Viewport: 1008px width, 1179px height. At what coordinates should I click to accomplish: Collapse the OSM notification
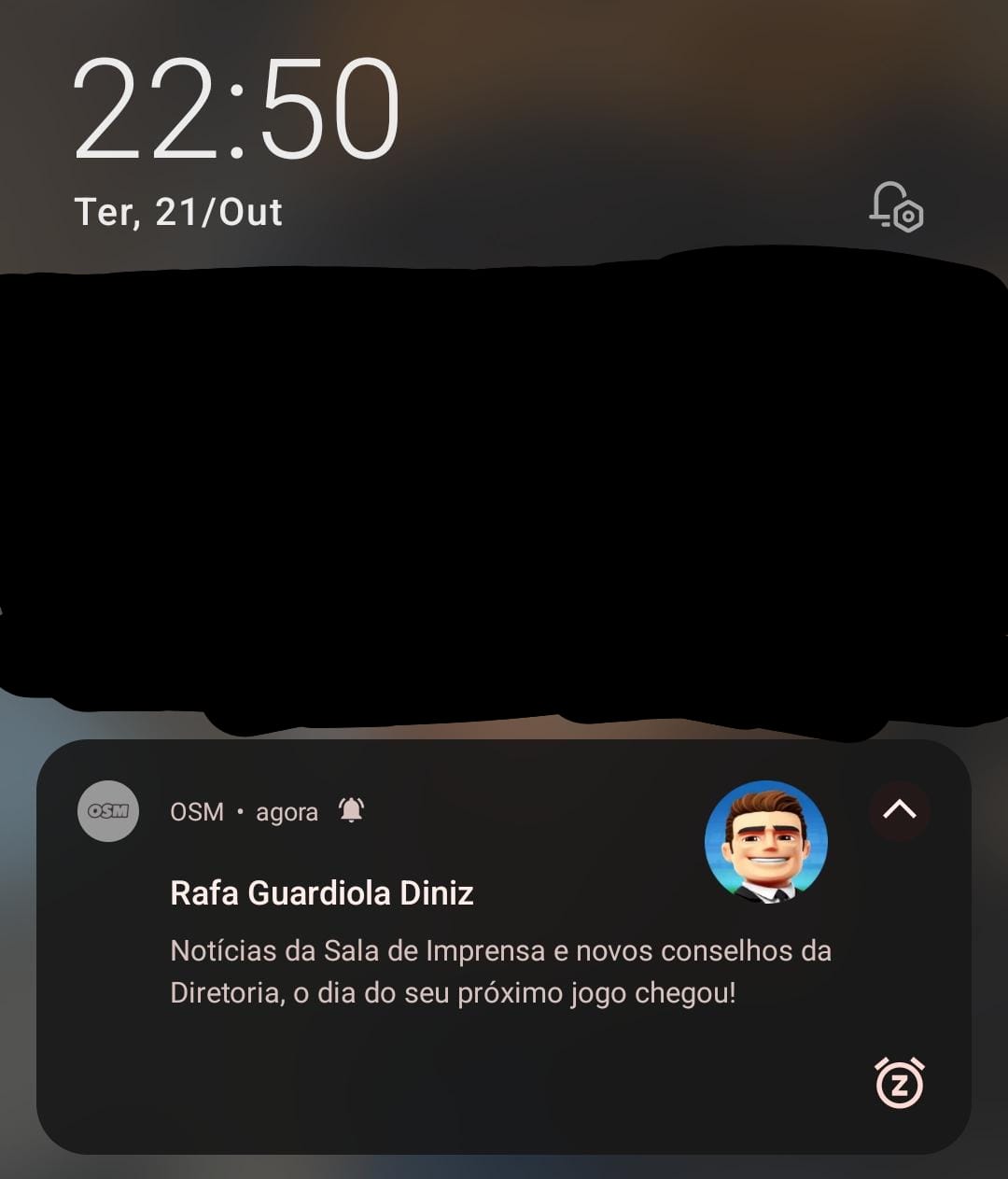(x=900, y=810)
